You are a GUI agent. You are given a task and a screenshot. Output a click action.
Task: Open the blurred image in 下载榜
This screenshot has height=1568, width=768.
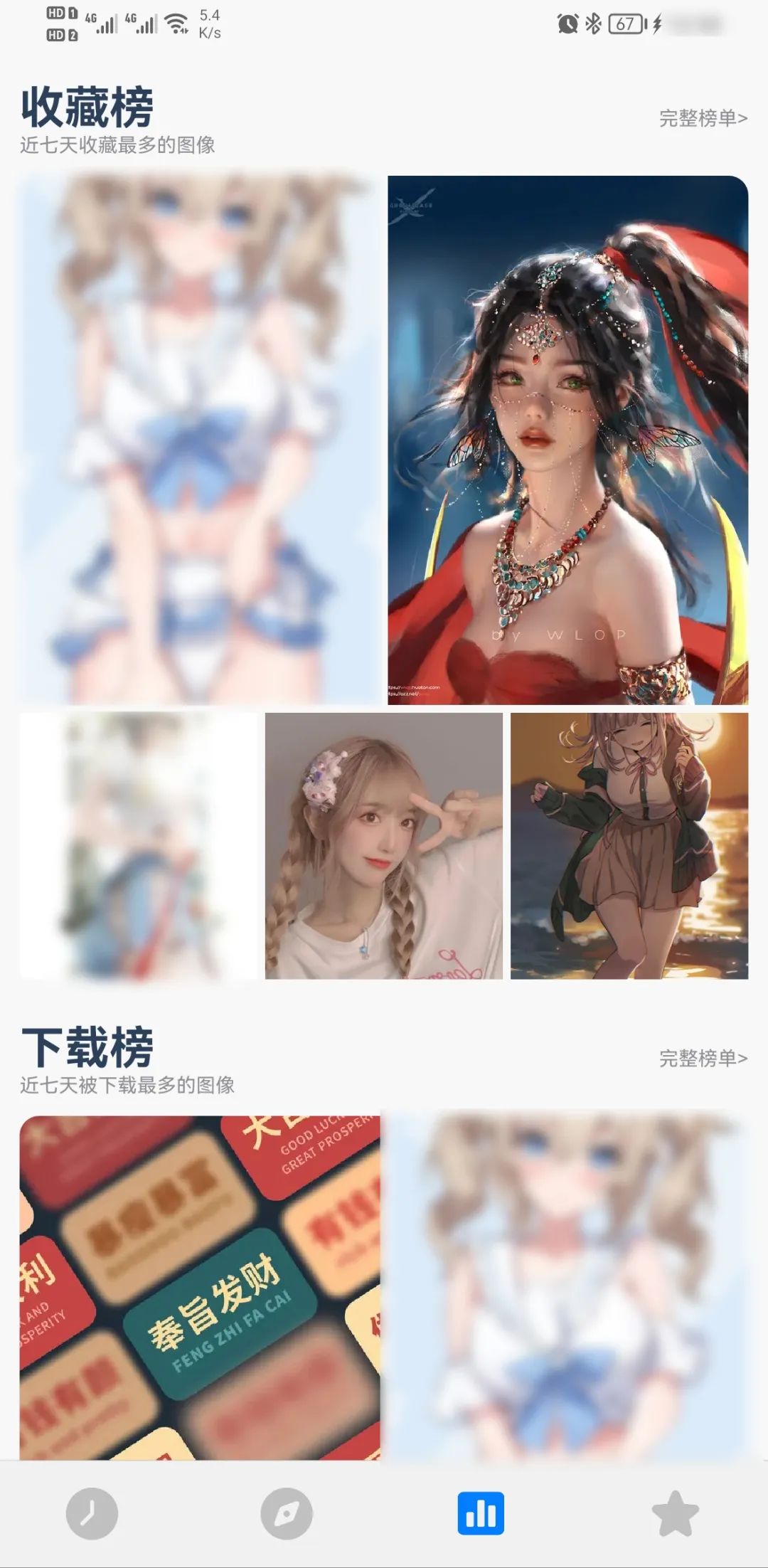567,1286
